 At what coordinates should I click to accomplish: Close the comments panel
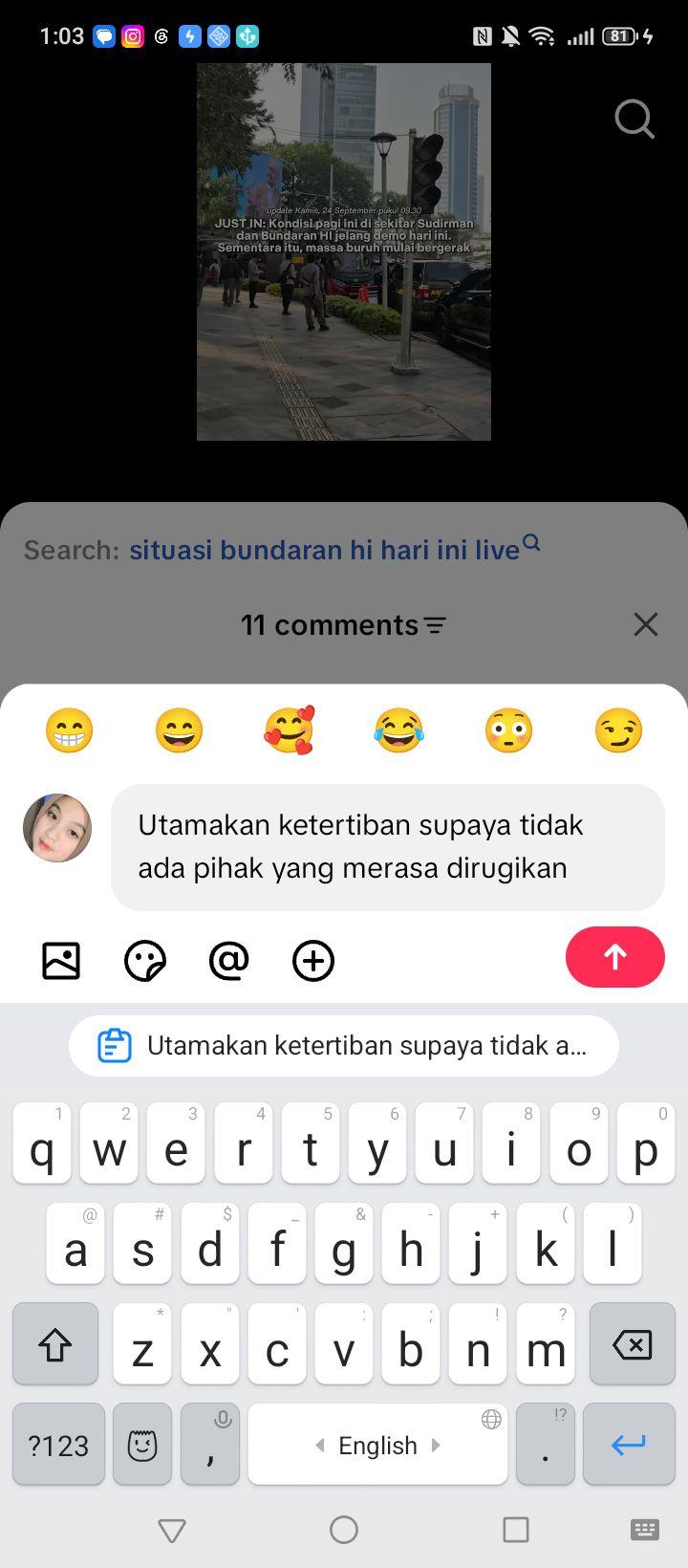pyautogui.click(x=646, y=624)
